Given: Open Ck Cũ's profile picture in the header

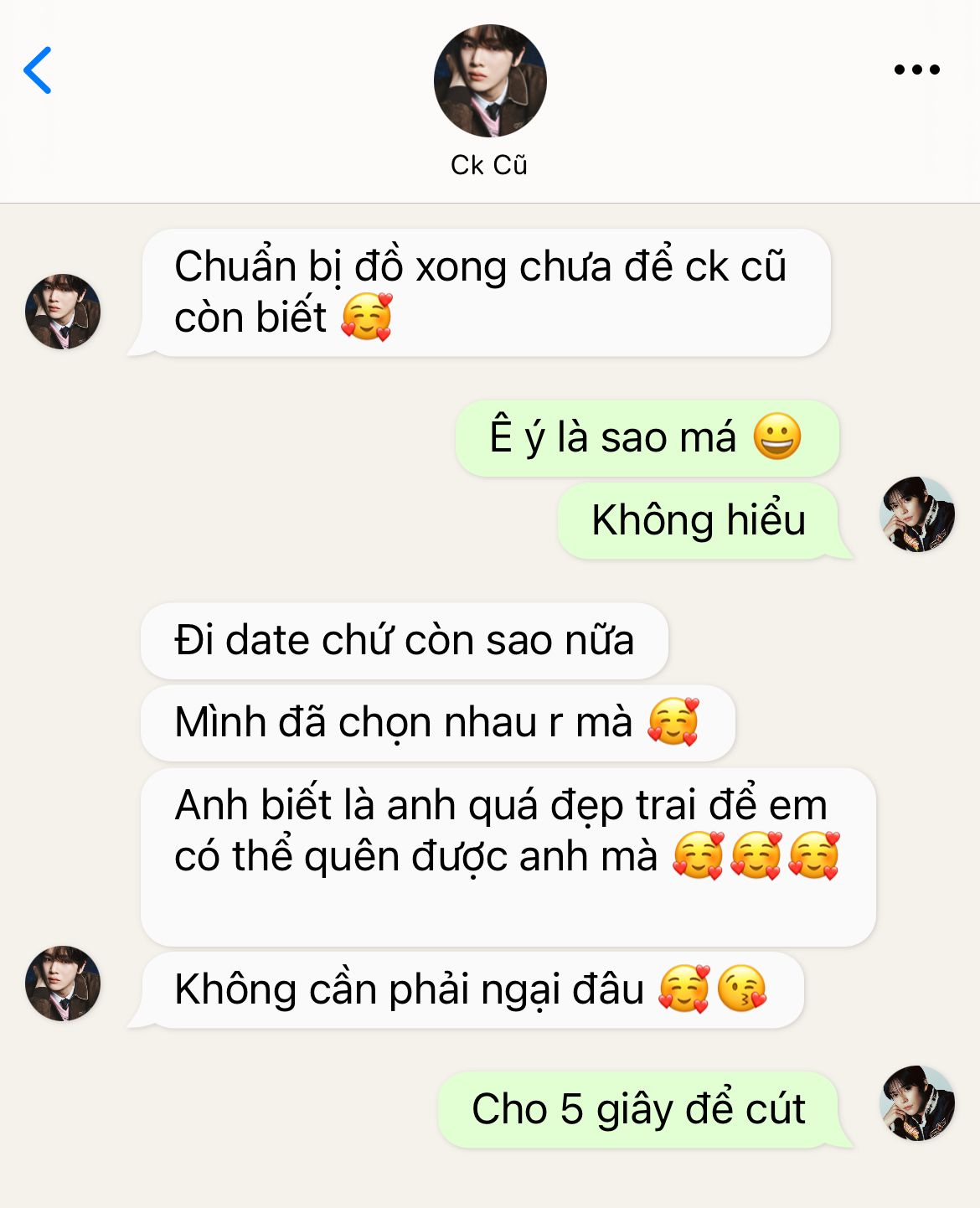Looking at the screenshot, I should [x=490, y=81].
